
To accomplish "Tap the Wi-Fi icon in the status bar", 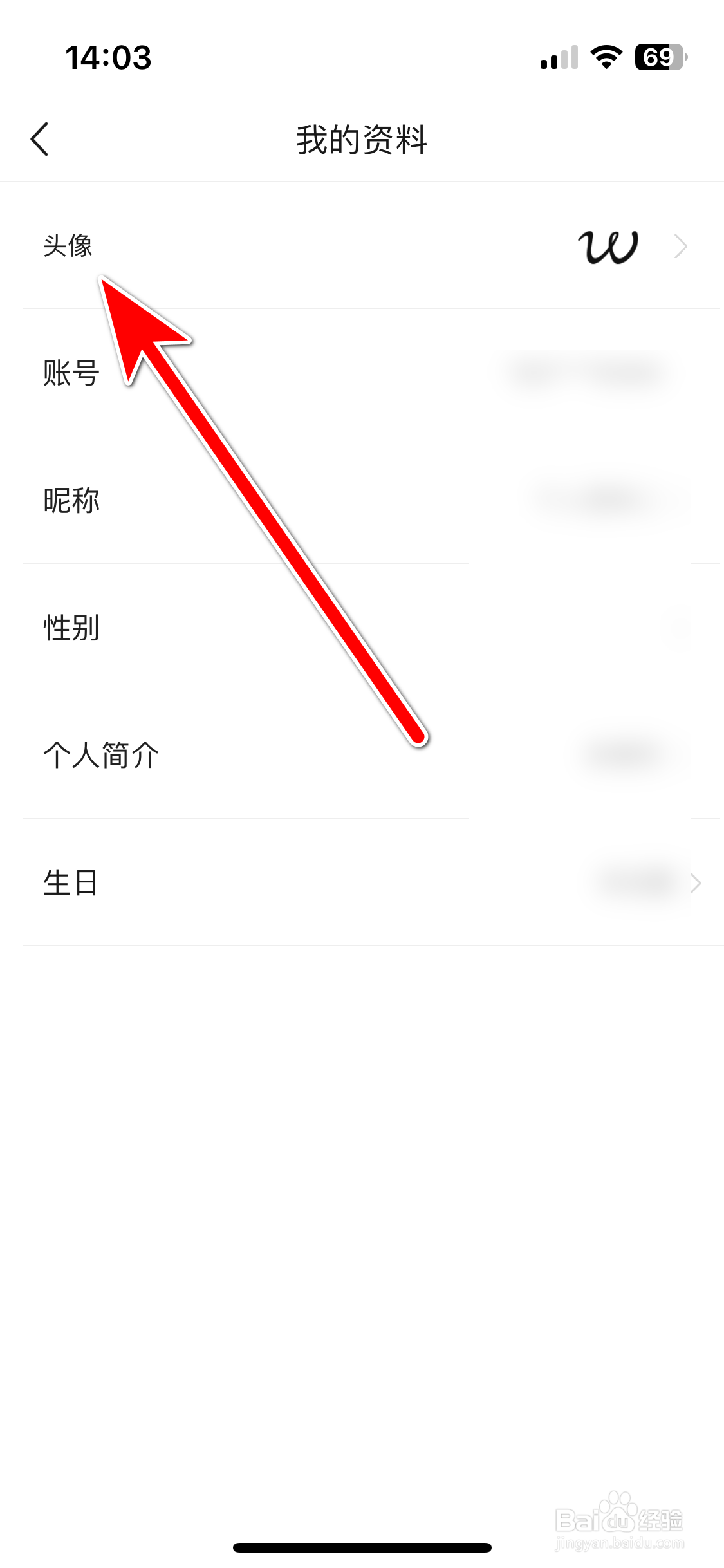I will tap(604, 59).
